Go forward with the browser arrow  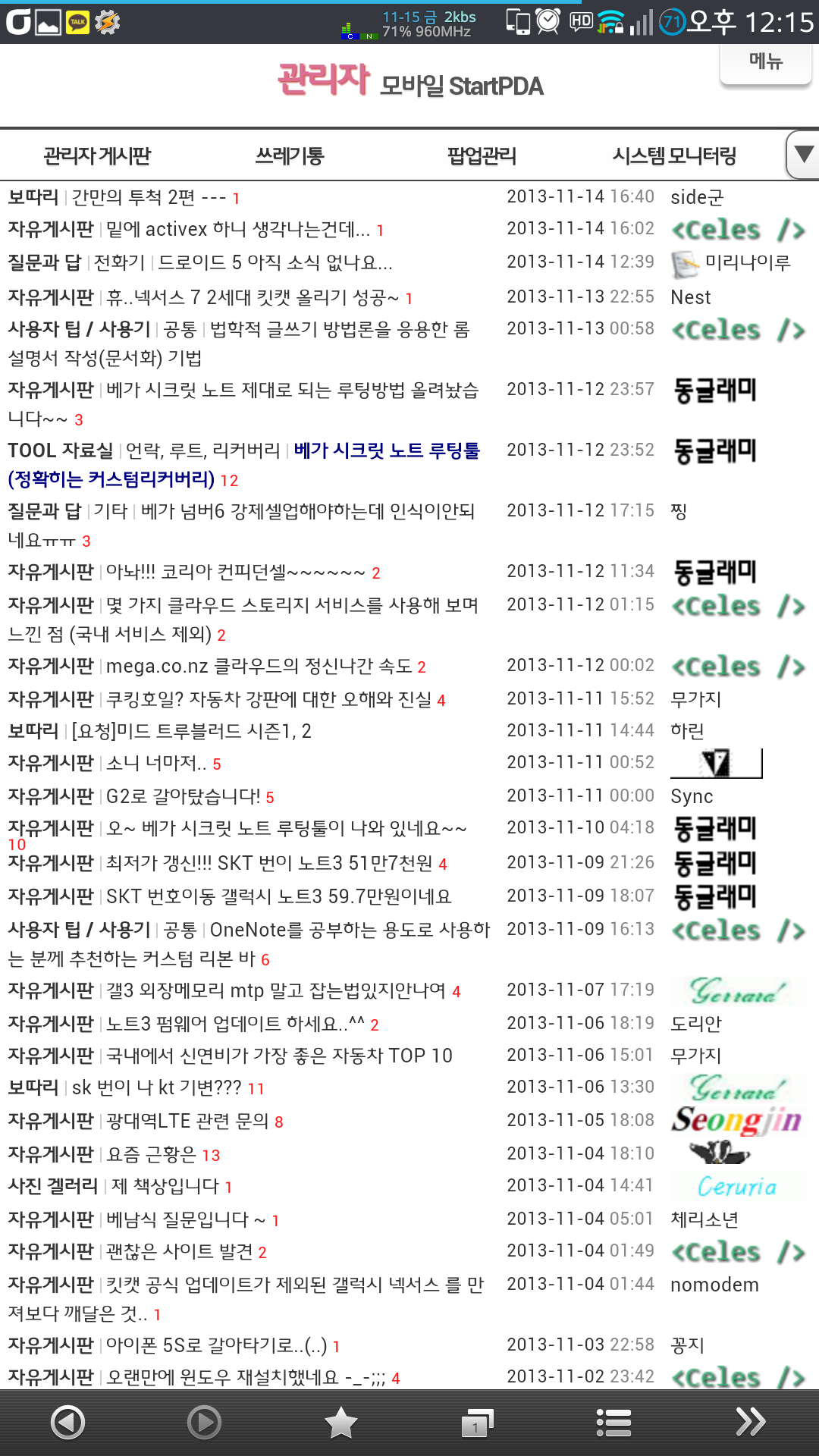coord(204,1423)
